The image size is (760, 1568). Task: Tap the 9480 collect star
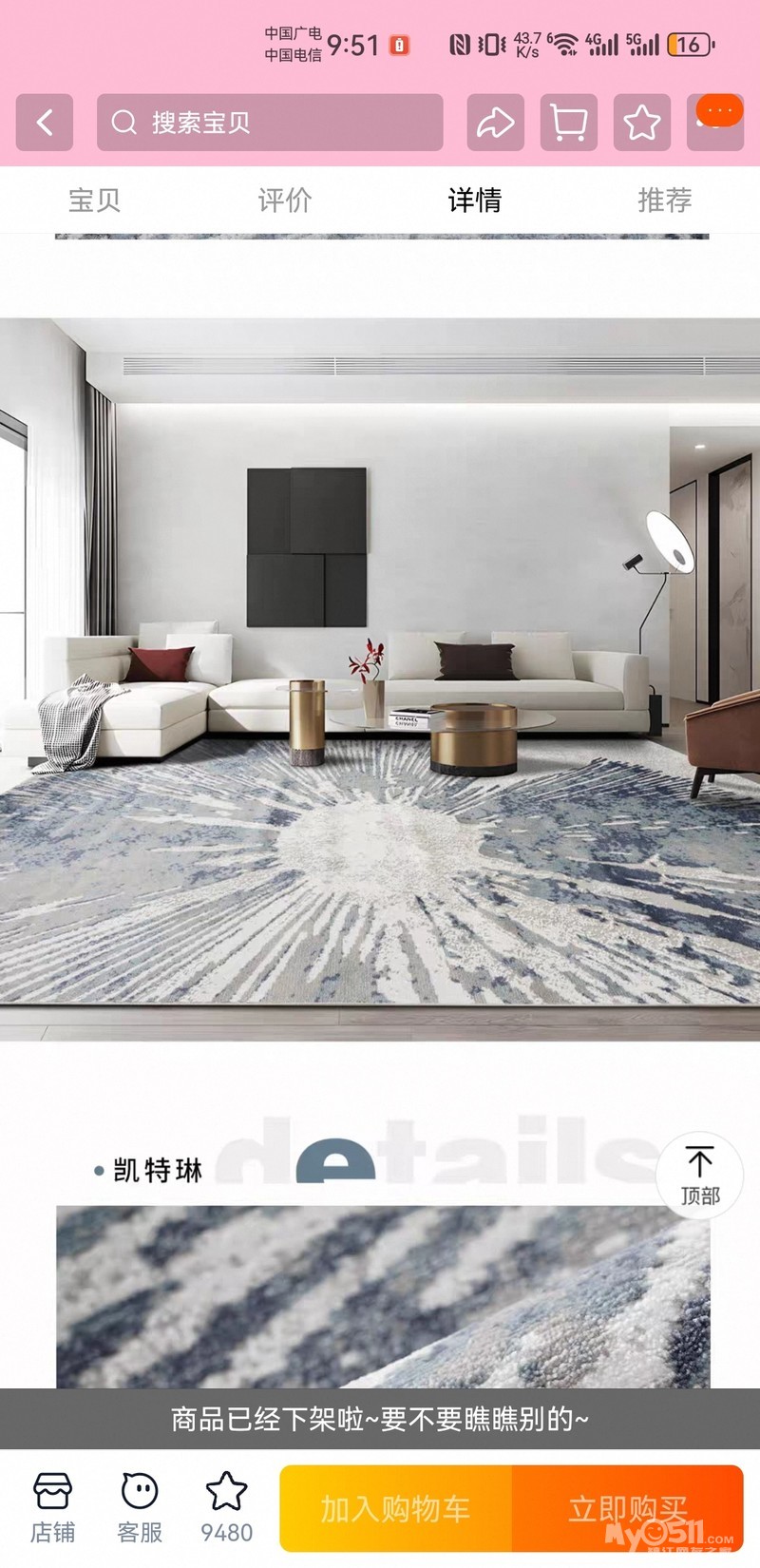(227, 1508)
